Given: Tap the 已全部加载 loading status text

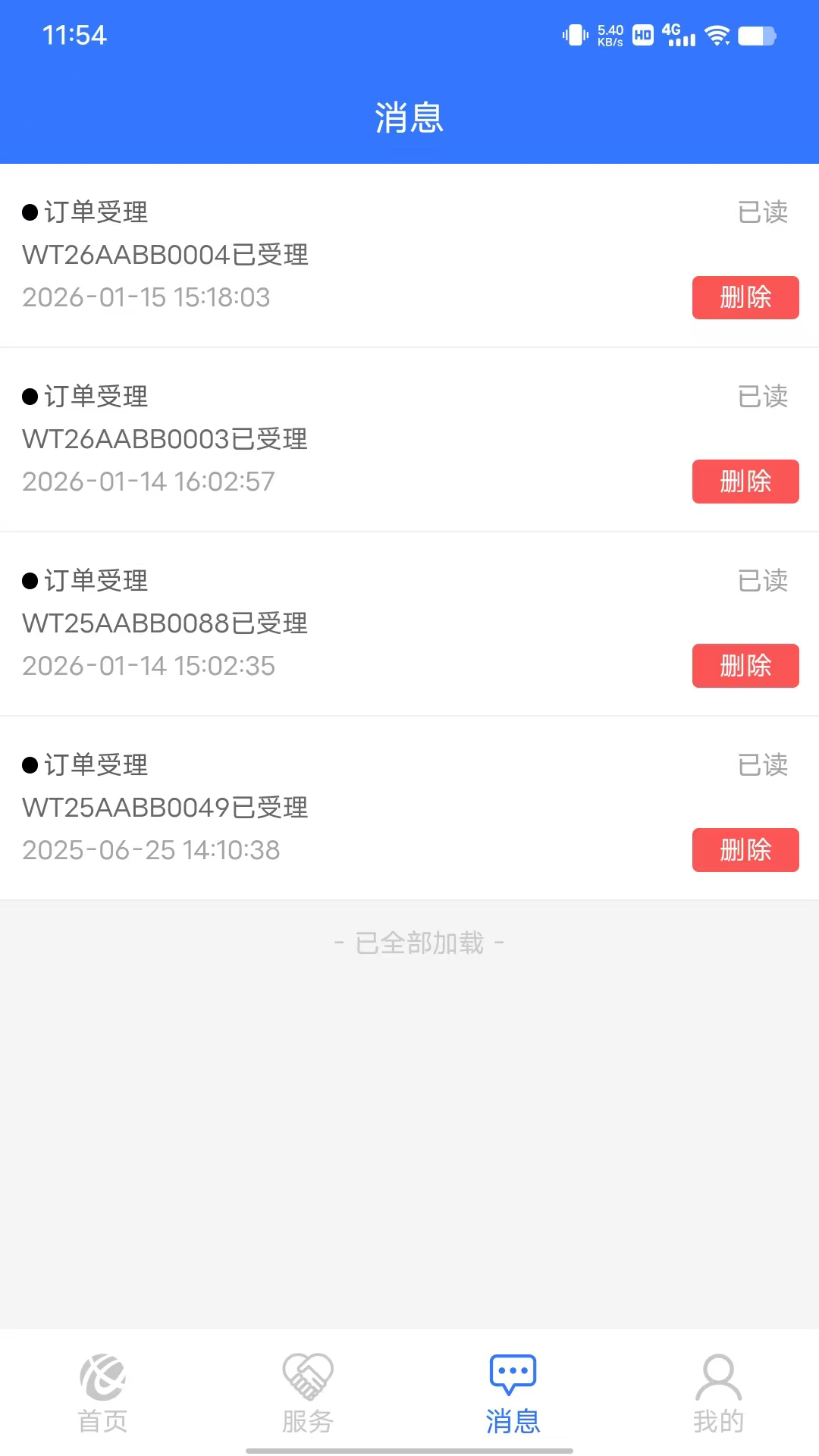Looking at the screenshot, I should point(418,942).
